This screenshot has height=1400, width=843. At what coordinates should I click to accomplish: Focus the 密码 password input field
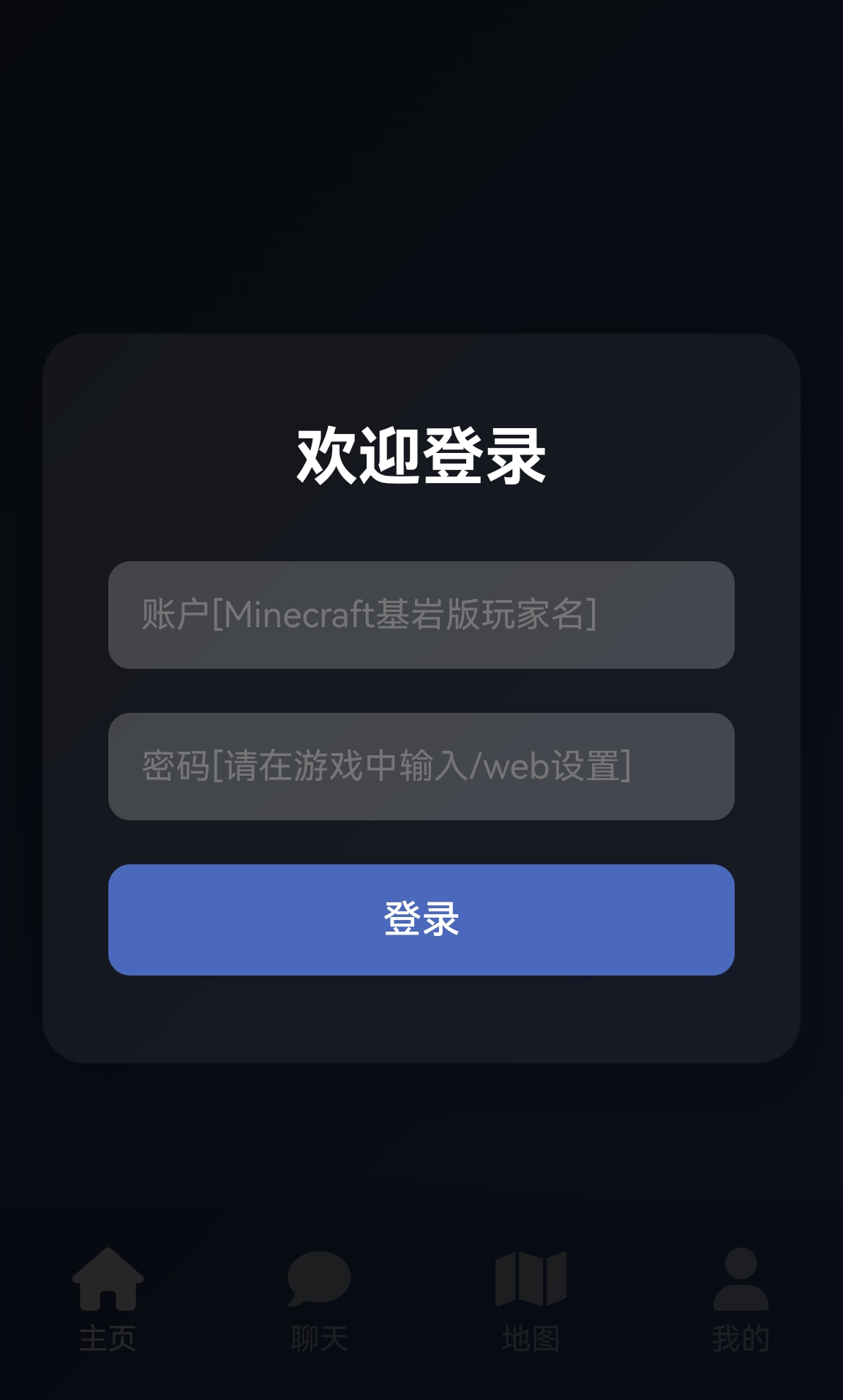click(421, 766)
